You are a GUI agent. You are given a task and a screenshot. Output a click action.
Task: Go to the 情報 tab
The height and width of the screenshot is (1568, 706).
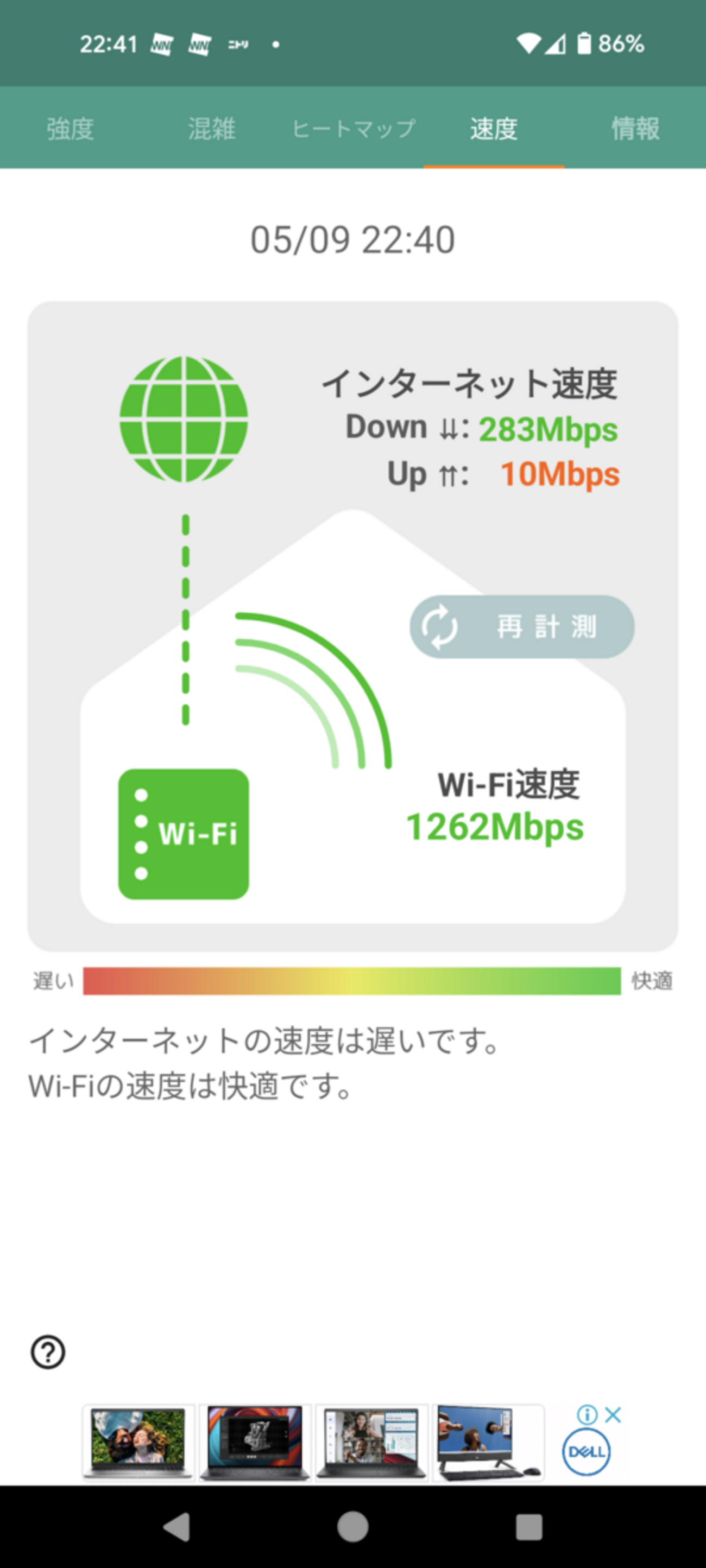[x=635, y=129]
